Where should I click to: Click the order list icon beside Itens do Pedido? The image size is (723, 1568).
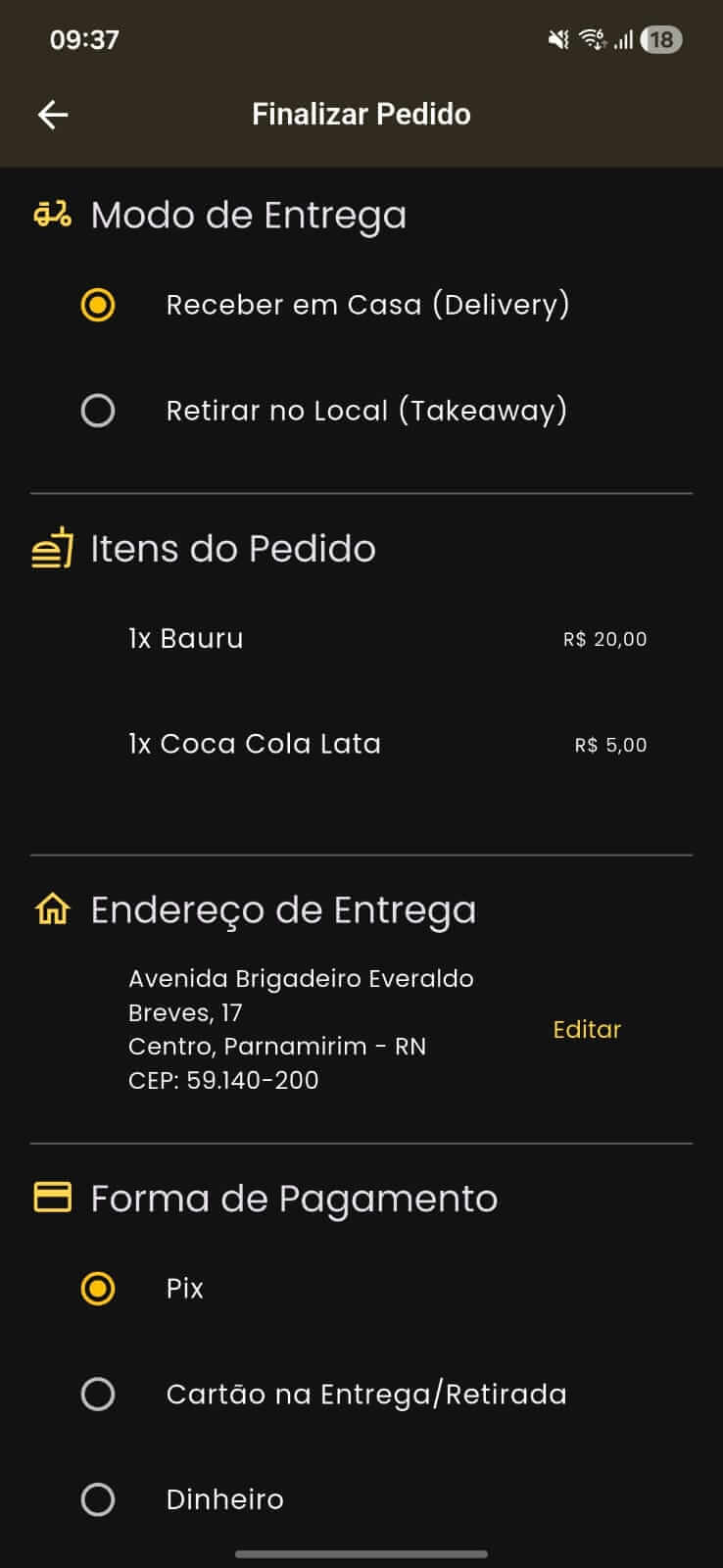click(53, 549)
